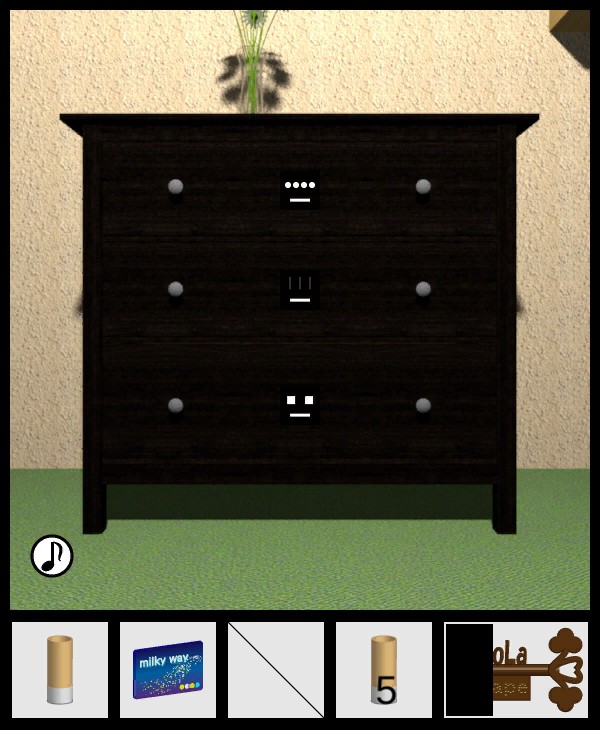Image resolution: width=600 pixels, height=730 pixels.
Task: Select the milky way card item
Action: tap(168, 669)
